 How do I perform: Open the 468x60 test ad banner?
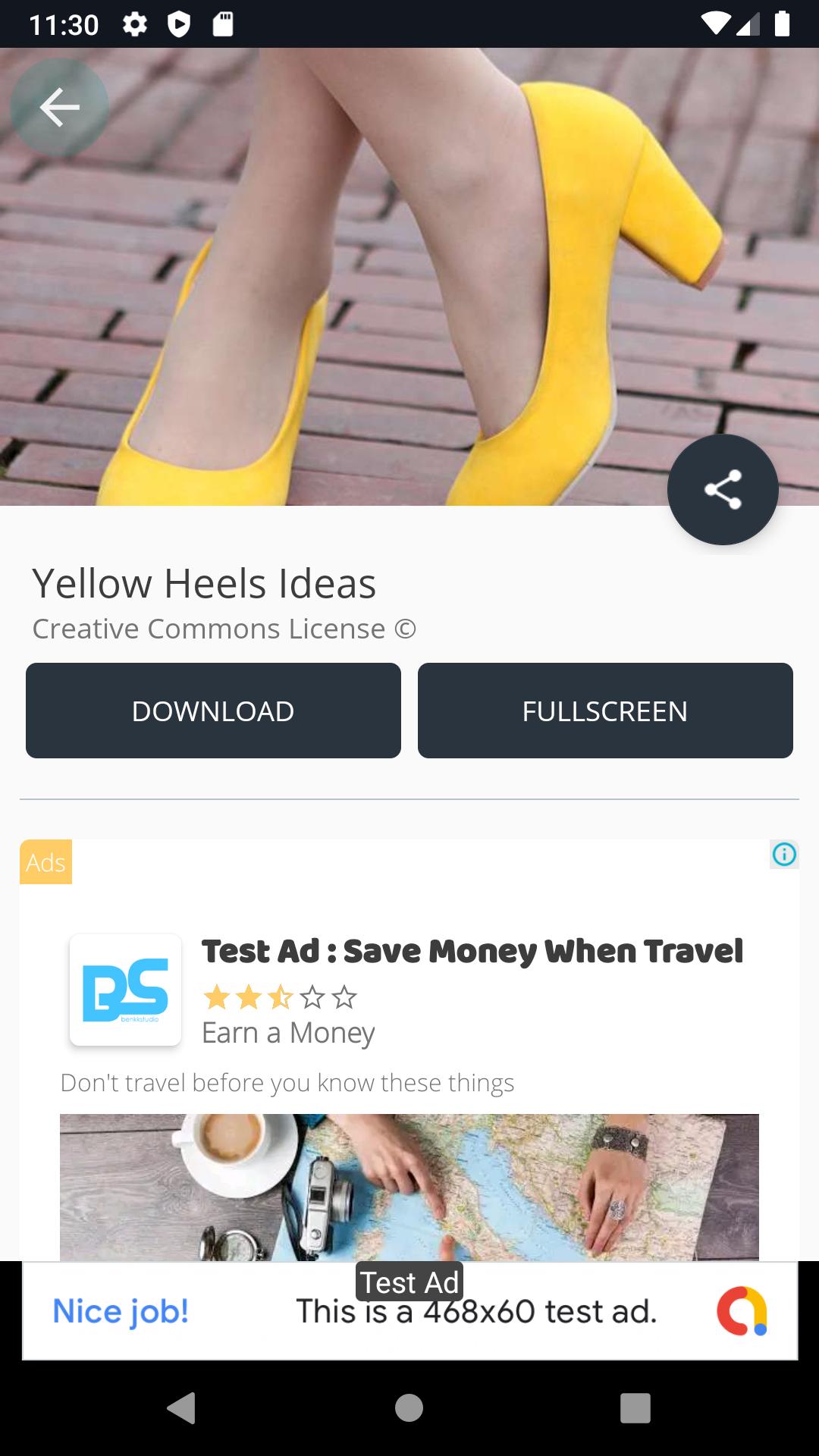(x=409, y=1312)
